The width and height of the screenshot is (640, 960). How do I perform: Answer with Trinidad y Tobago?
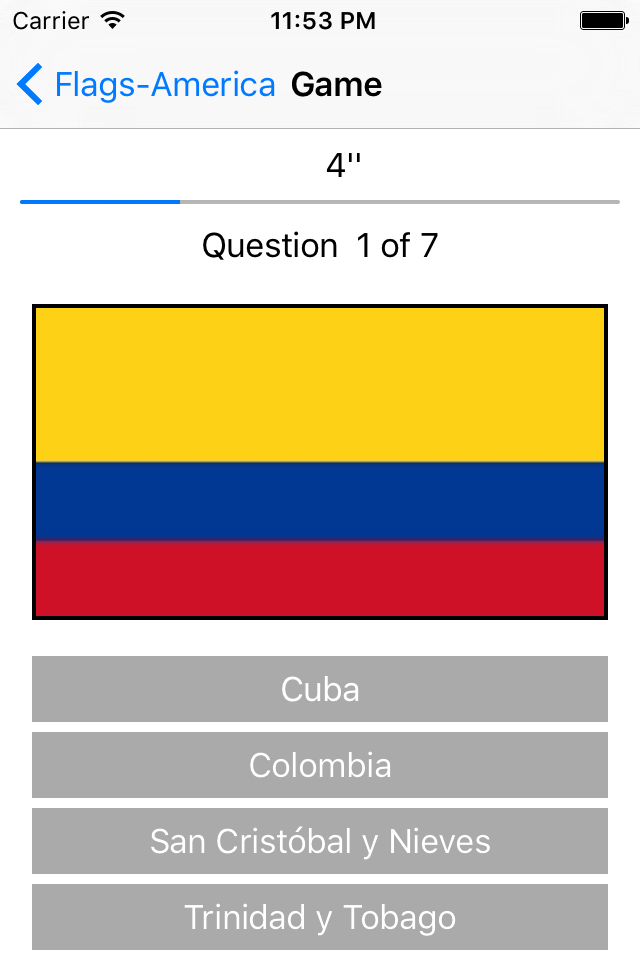320,917
